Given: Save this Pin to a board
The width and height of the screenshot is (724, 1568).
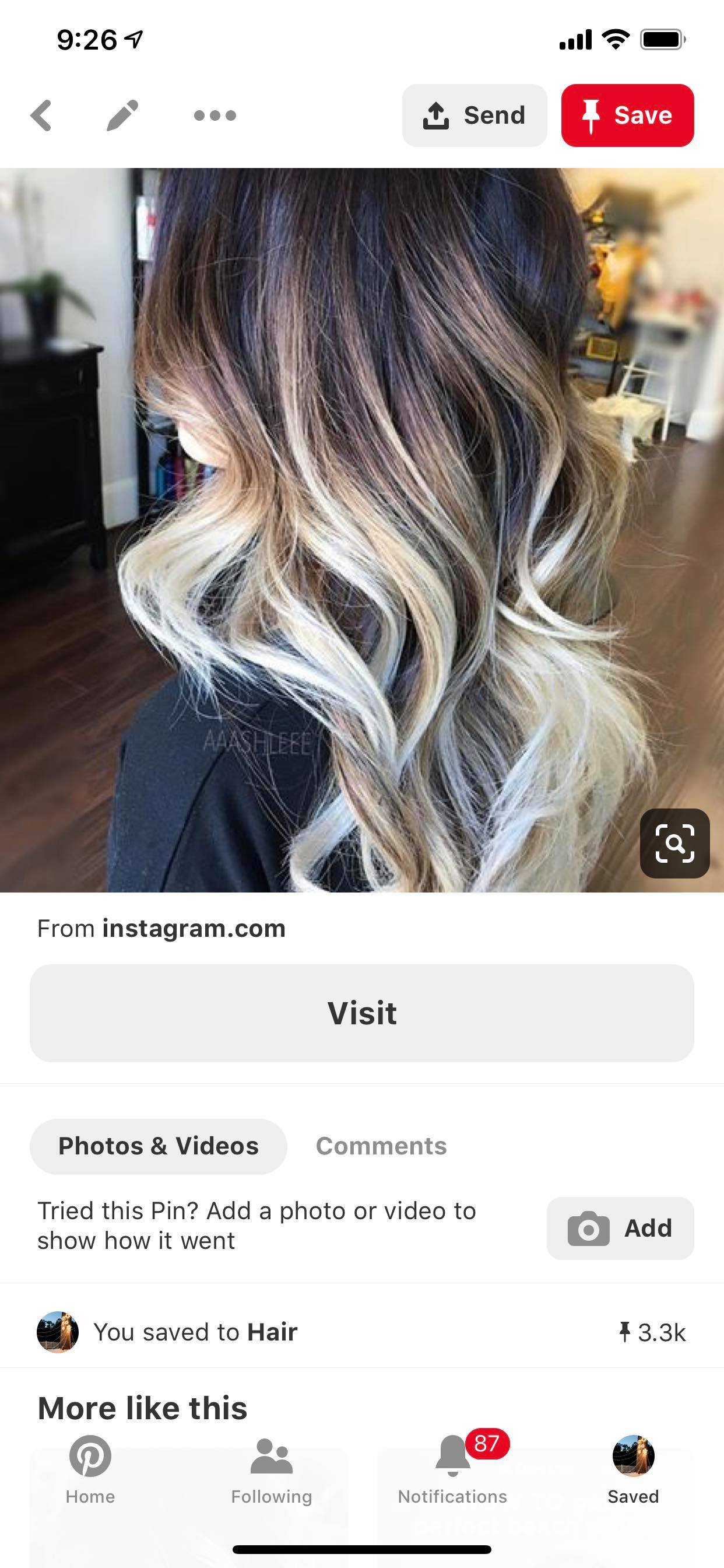Looking at the screenshot, I should 627,115.
